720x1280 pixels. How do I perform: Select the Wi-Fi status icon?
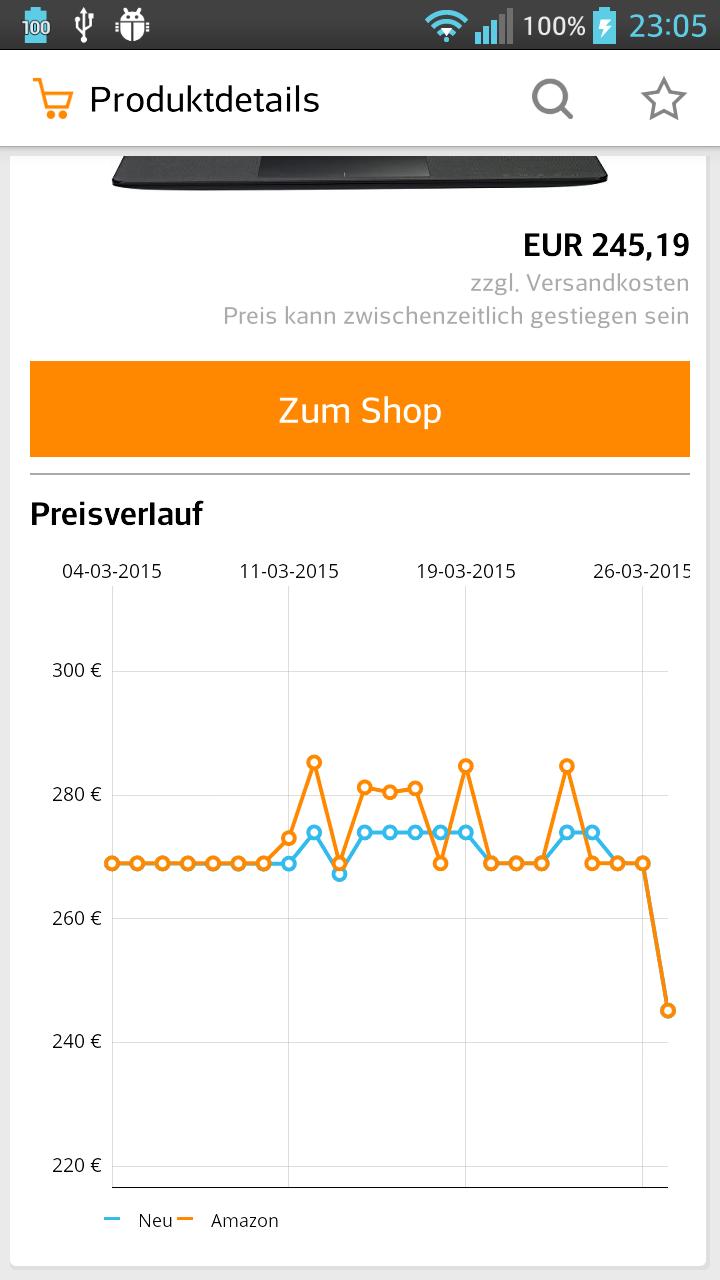[447, 24]
